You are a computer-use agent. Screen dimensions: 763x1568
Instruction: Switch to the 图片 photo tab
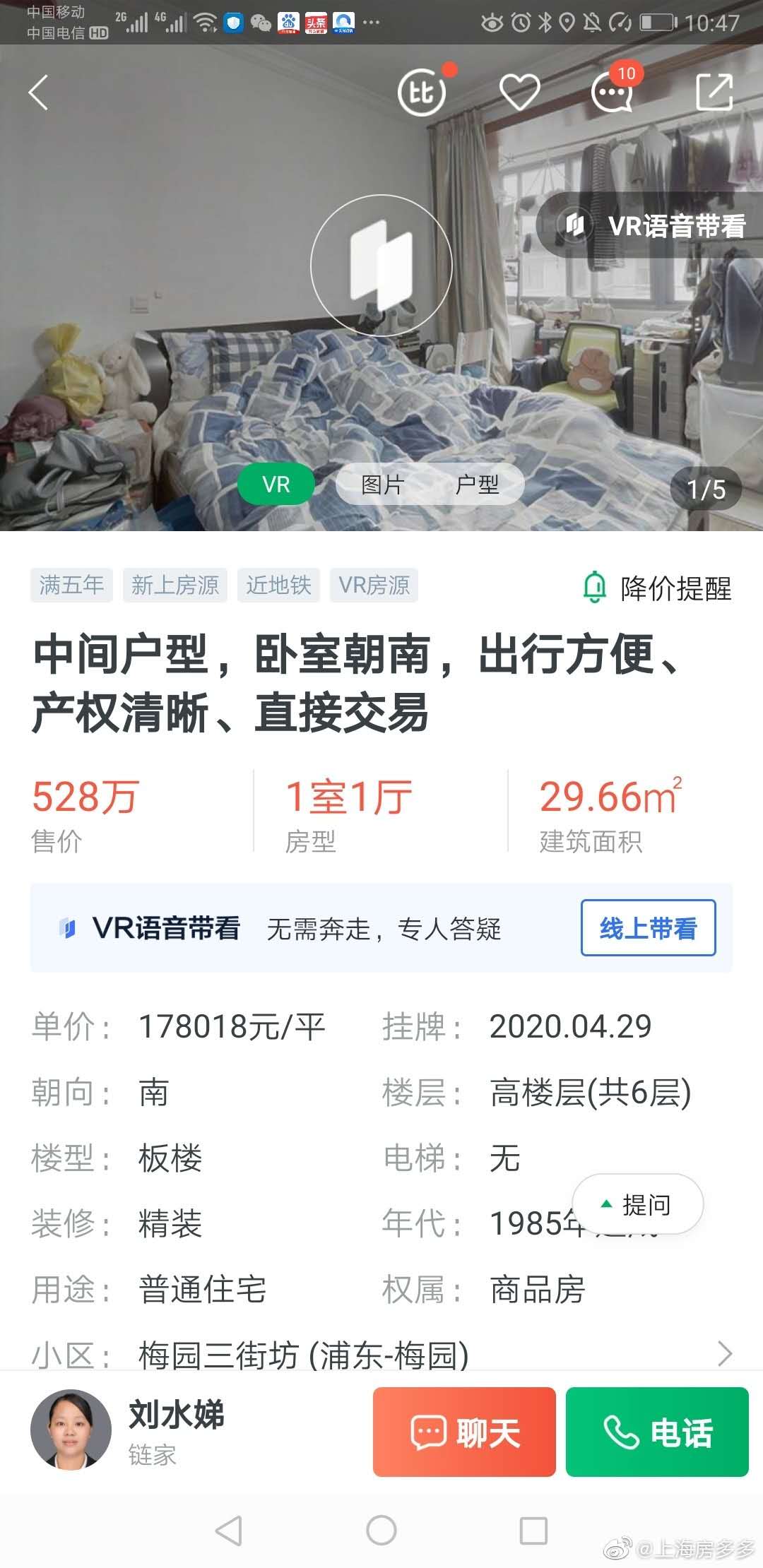pos(382,484)
